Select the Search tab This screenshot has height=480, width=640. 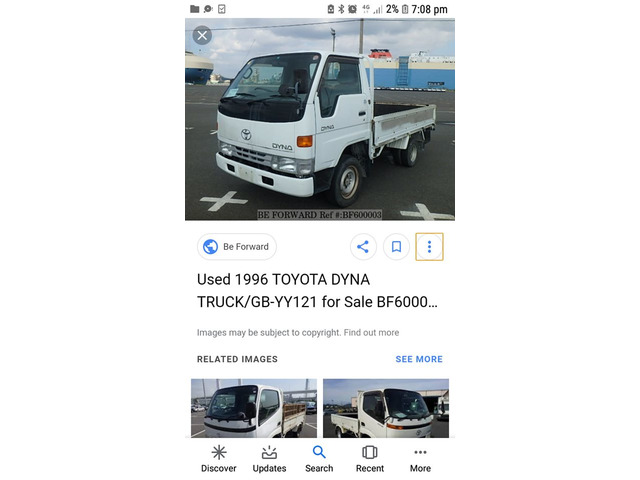tap(319, 459)
